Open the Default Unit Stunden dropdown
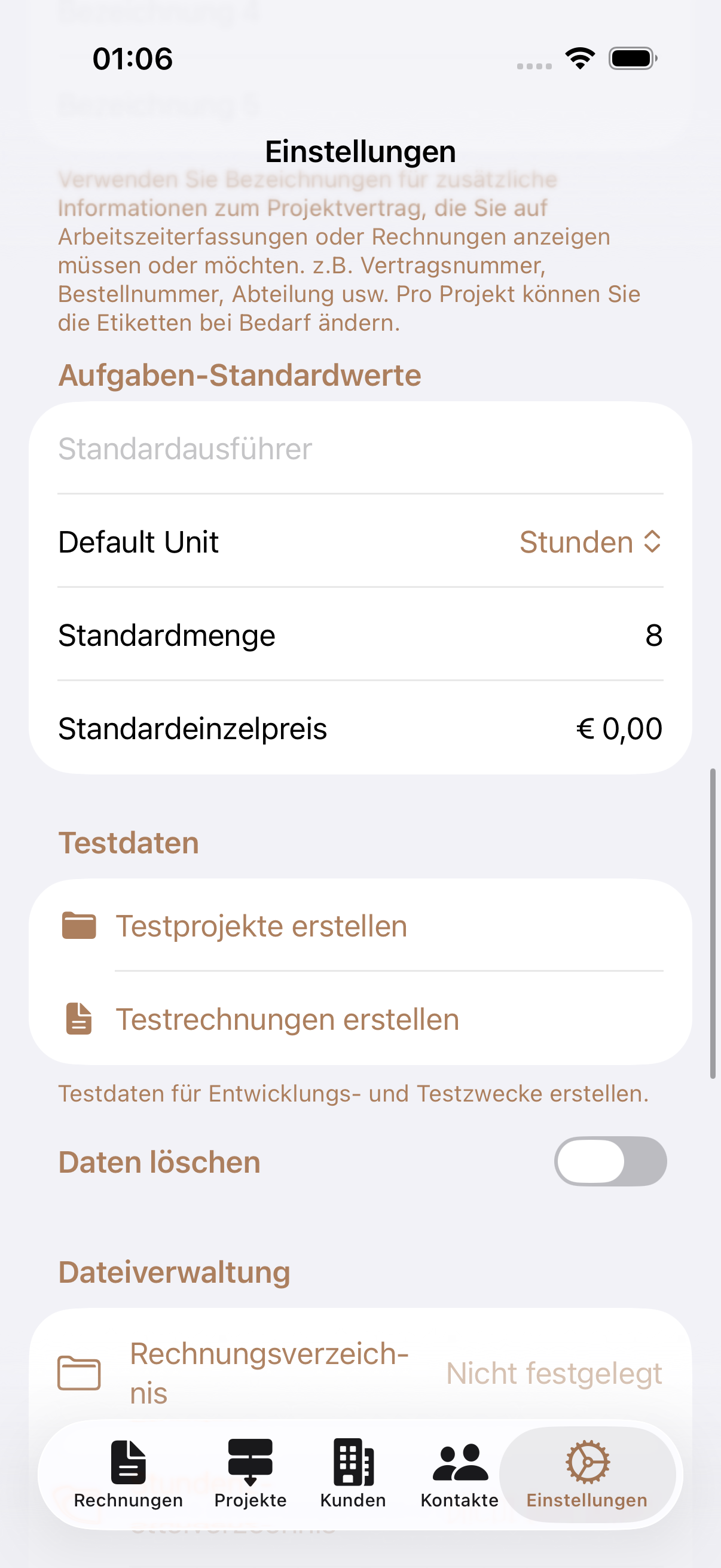Viewport: 721px width, 1568px height. coord(576,541)
